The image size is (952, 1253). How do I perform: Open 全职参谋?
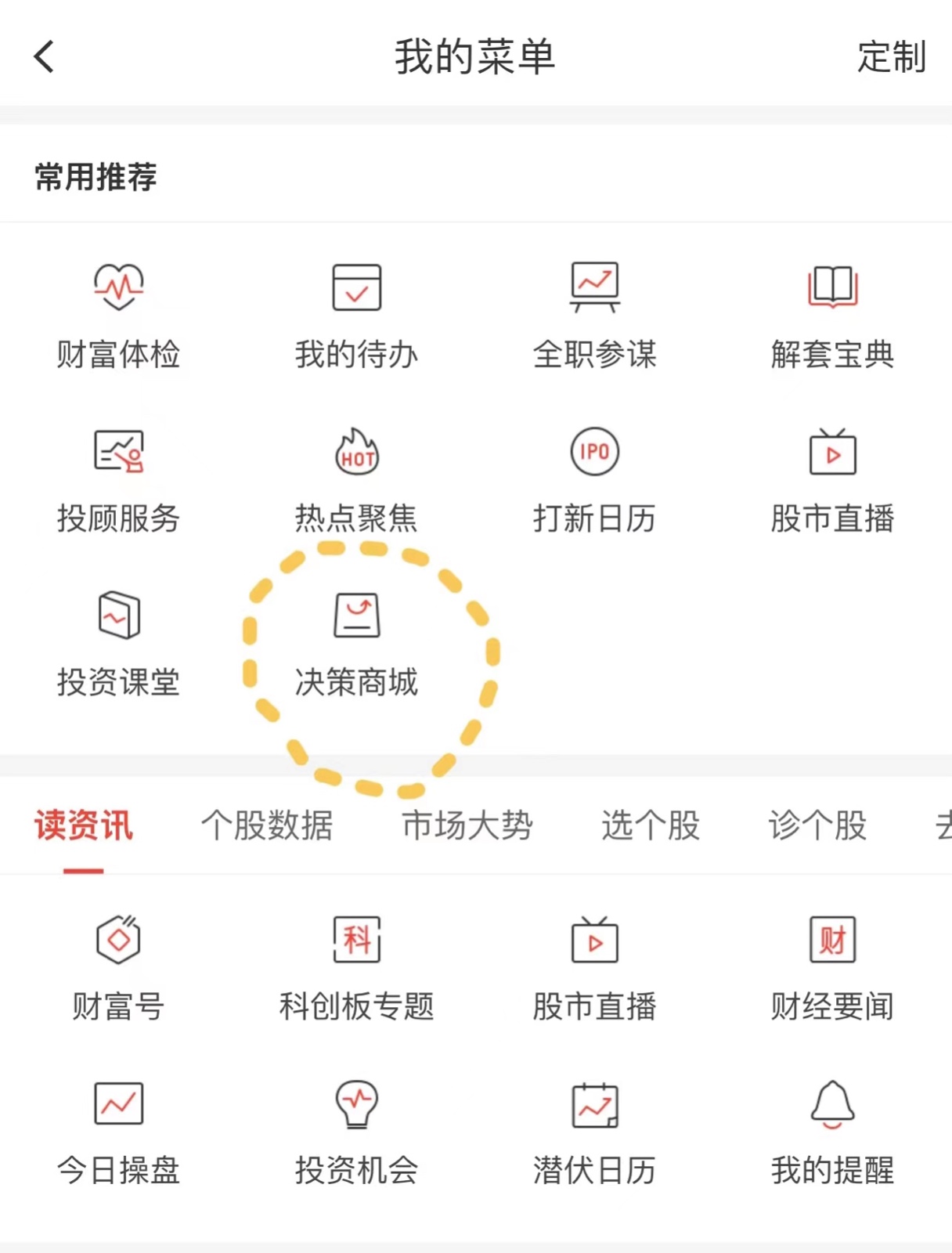594,315
